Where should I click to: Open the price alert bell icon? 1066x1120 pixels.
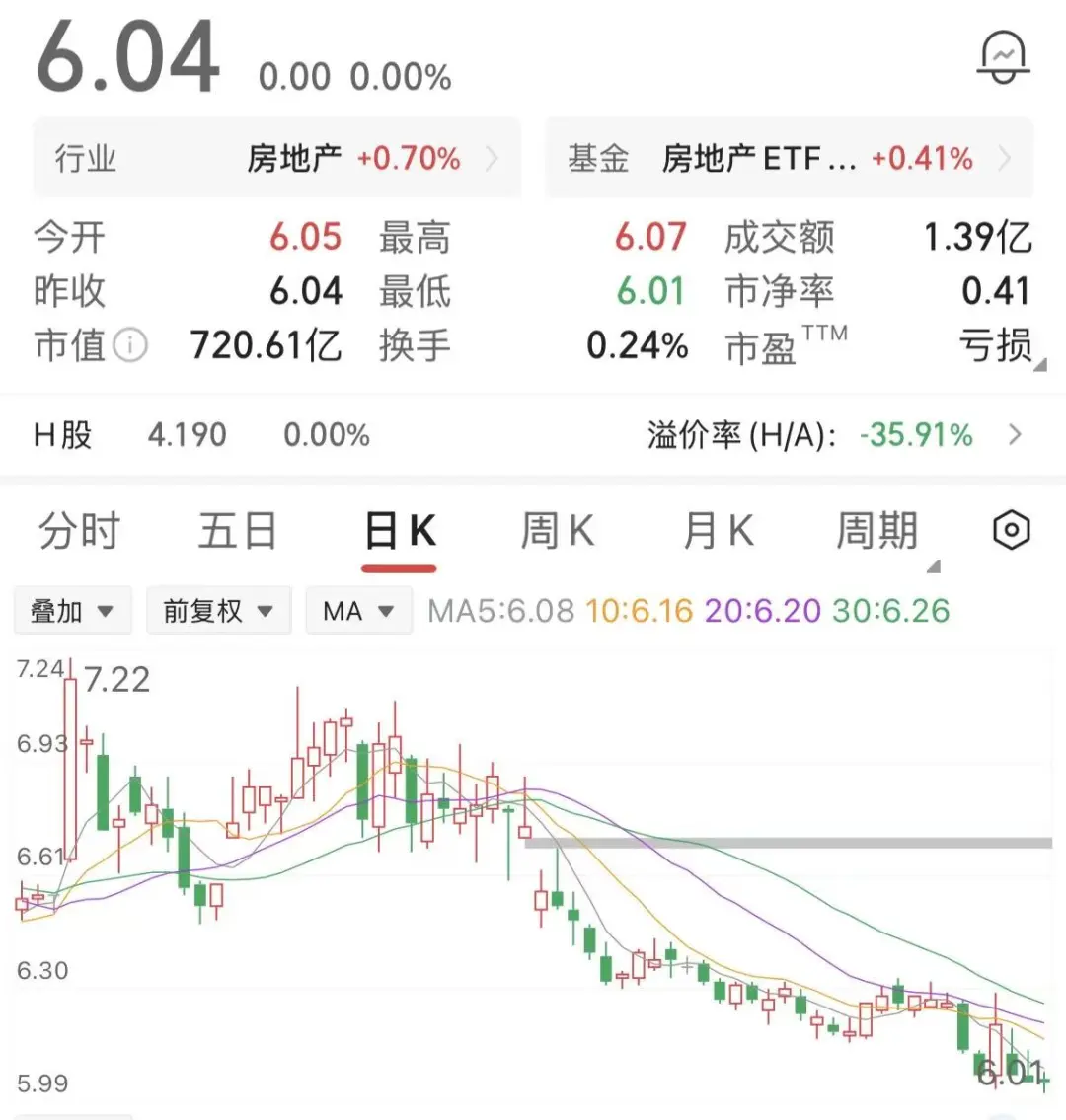(x=1003, y=57)
